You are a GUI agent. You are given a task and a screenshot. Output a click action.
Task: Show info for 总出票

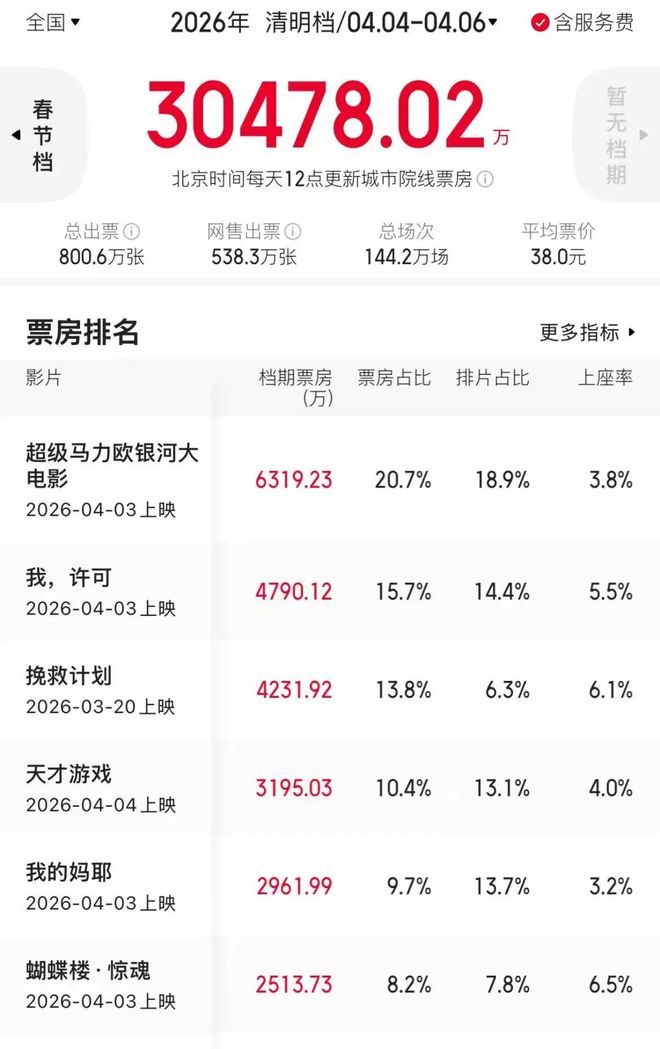pos(131,232)
